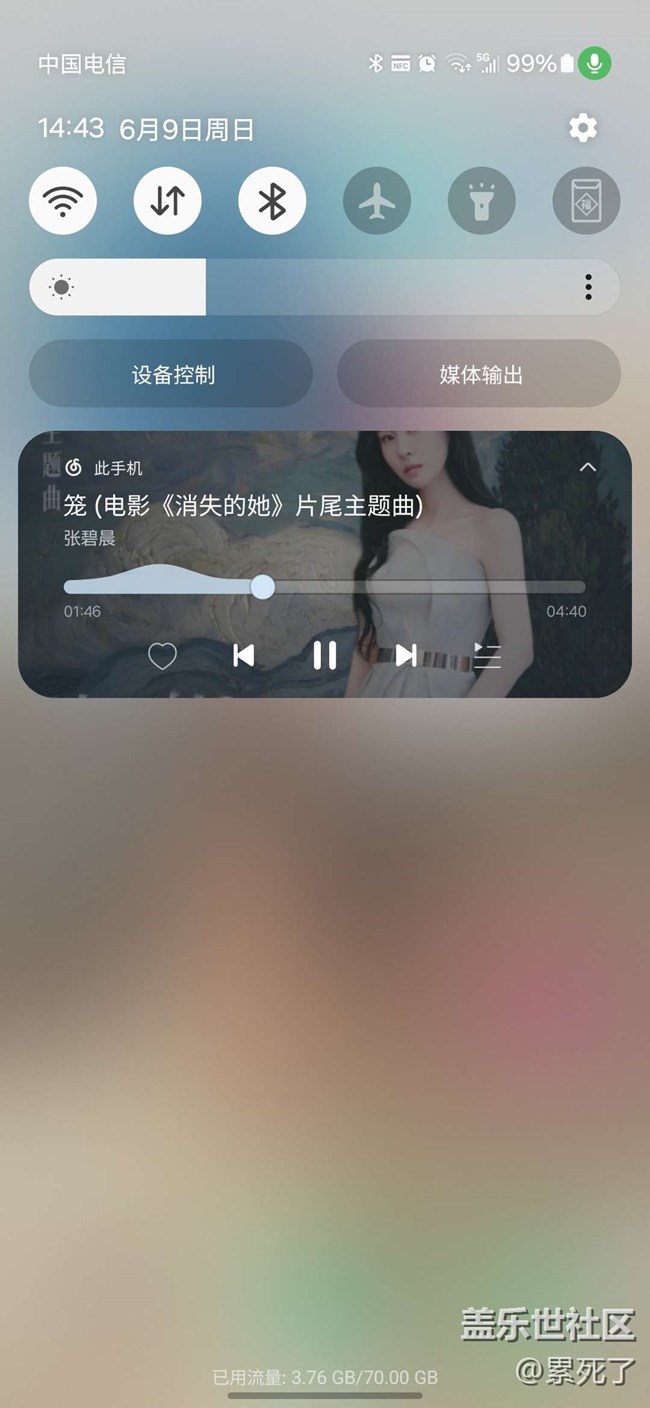Tap the 此手机 output device label

pyautogui.click(x=118, y=468)
